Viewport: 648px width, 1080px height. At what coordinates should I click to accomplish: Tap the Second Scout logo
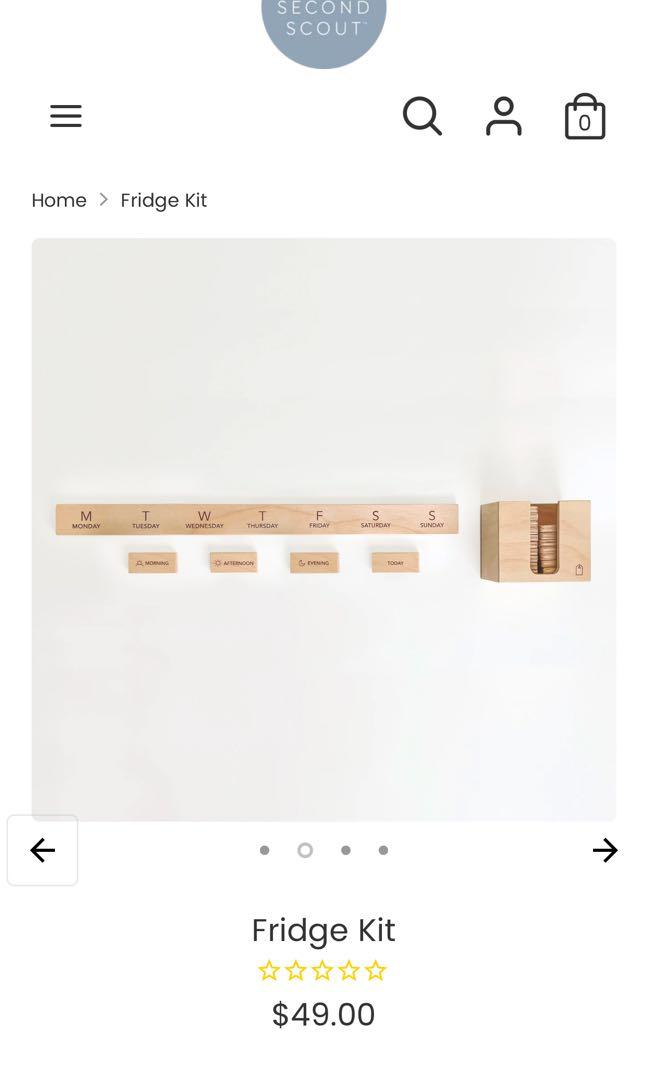pyautogui.click(x=324, y=25)
